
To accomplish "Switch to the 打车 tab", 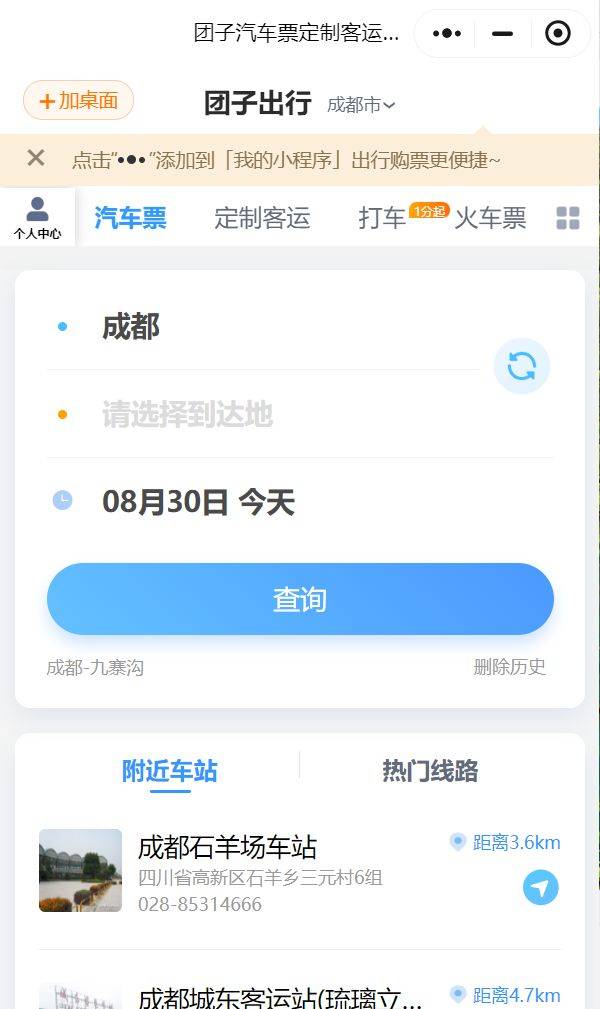I will pyautogui.click(x=382, y=218).
